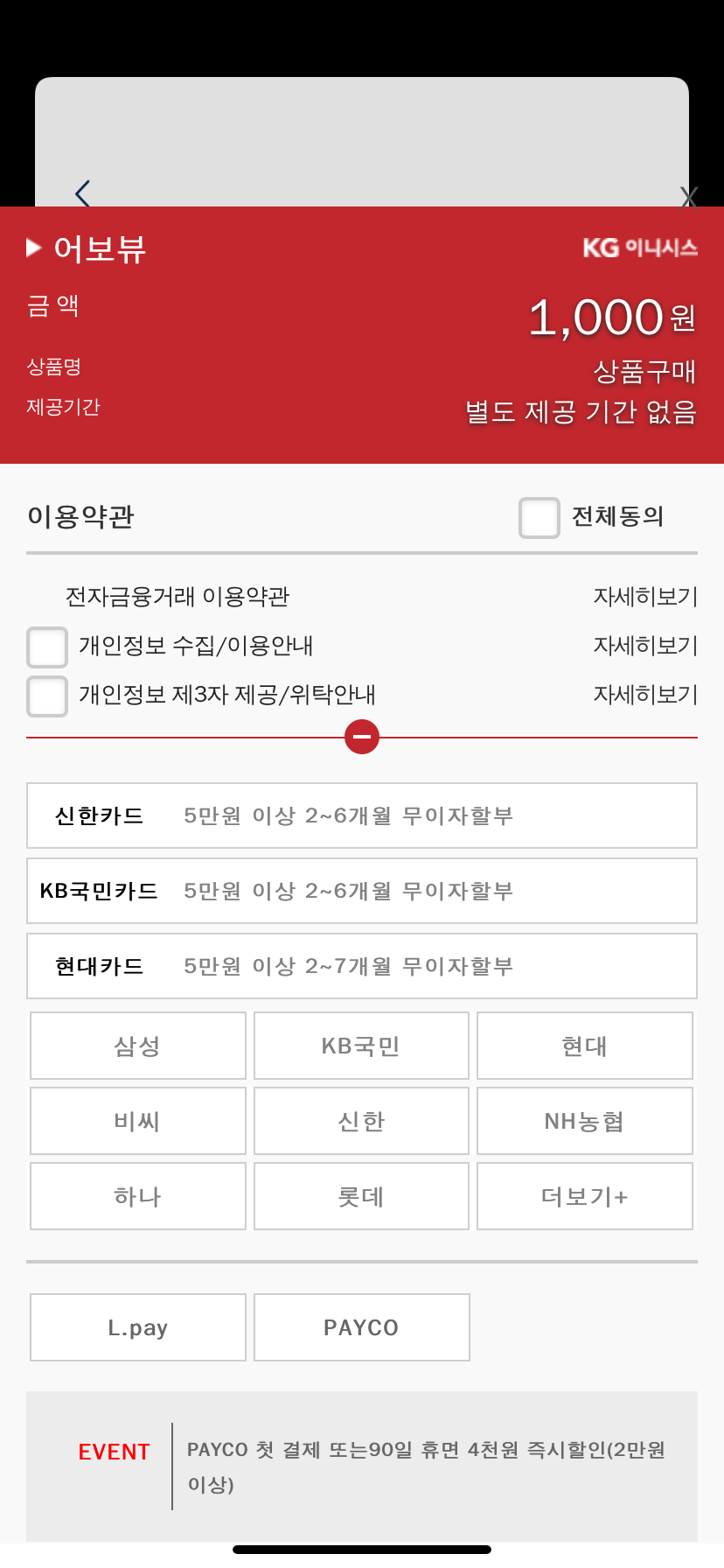View details of 개인정보 제3자 제공/위탁안내
Screen dimensions: 724x1568
pyautogui.click(x=645, y=695)
